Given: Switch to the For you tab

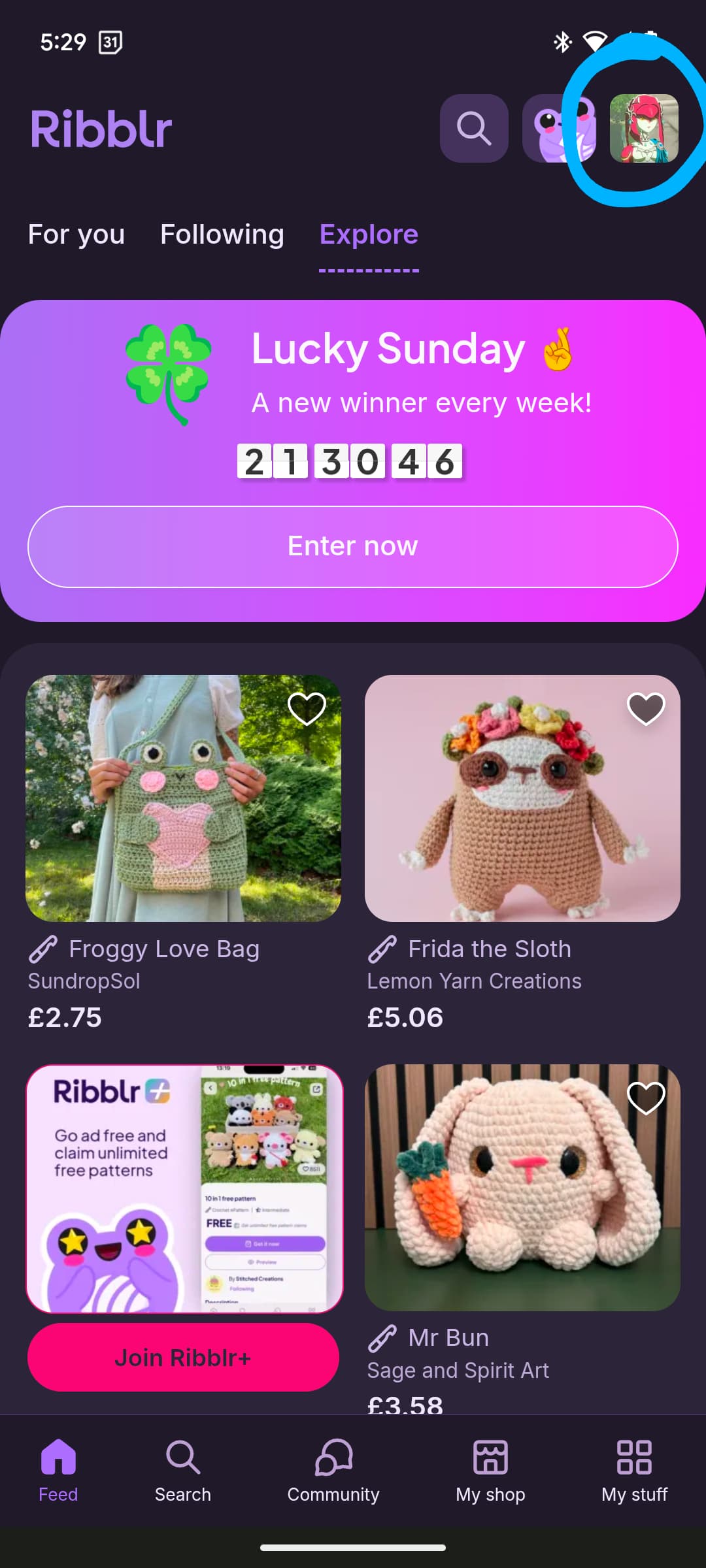Looking at the screenshot, I should tap(76, 234).
